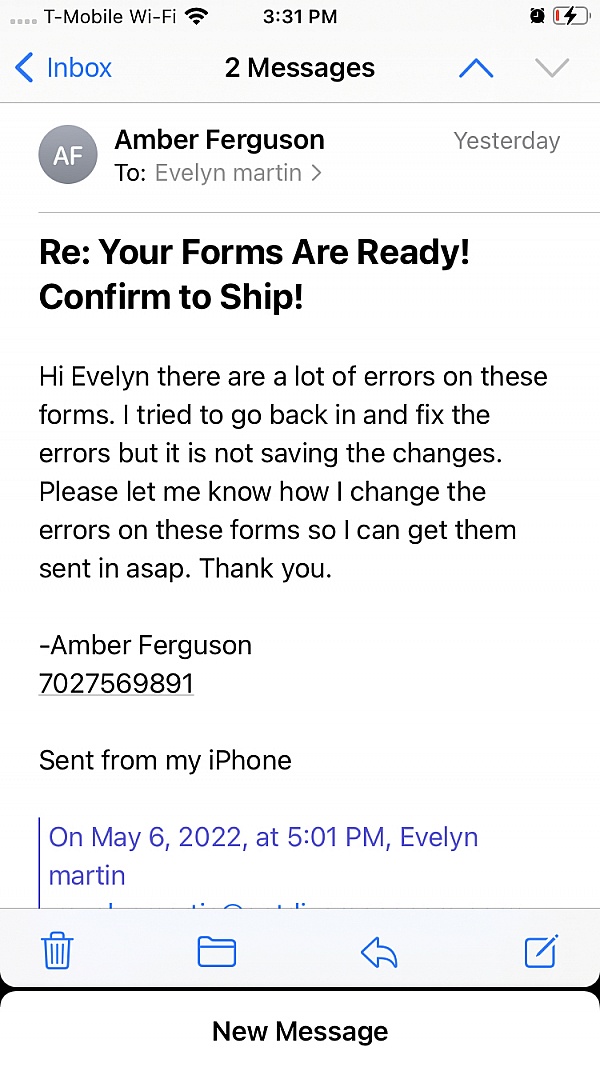Expand recipient details for Evelyn martin
The width and height of the screenshot is (600, 1067).
(238, 173)
